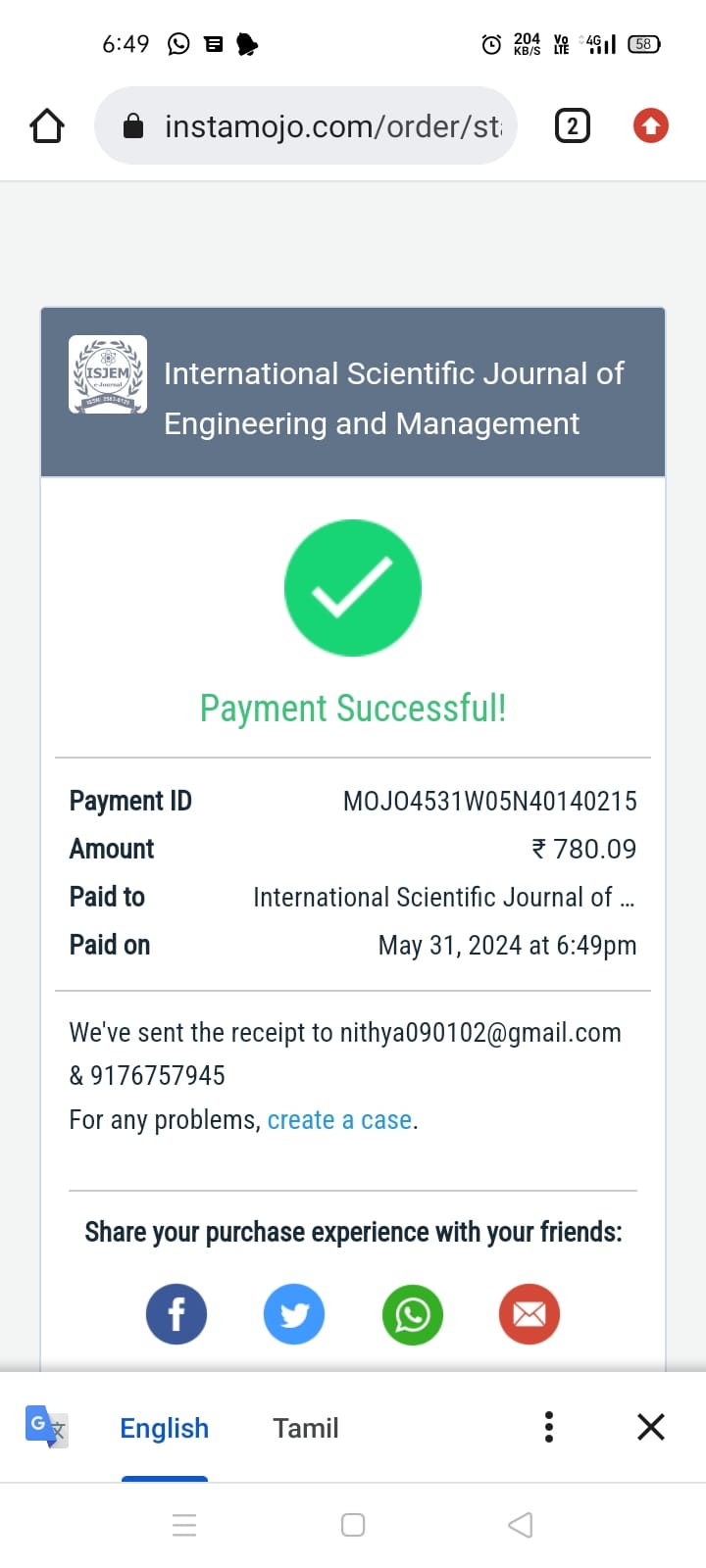Go back using the system back button

[521, 1525]
